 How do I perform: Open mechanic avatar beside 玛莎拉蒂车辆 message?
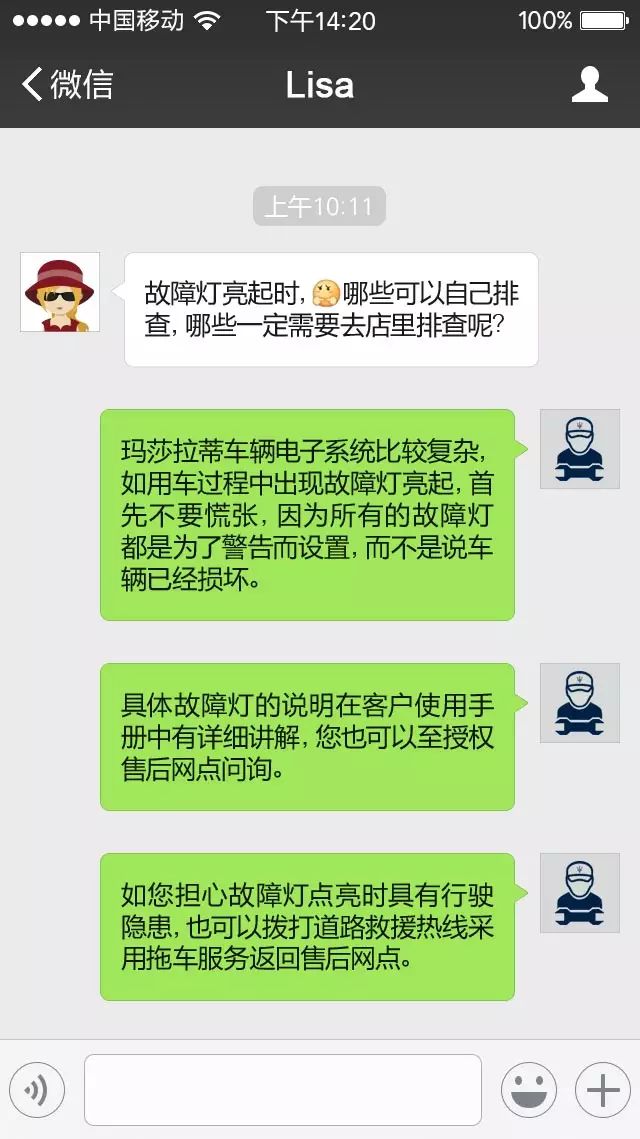click(x=579, y=449)
